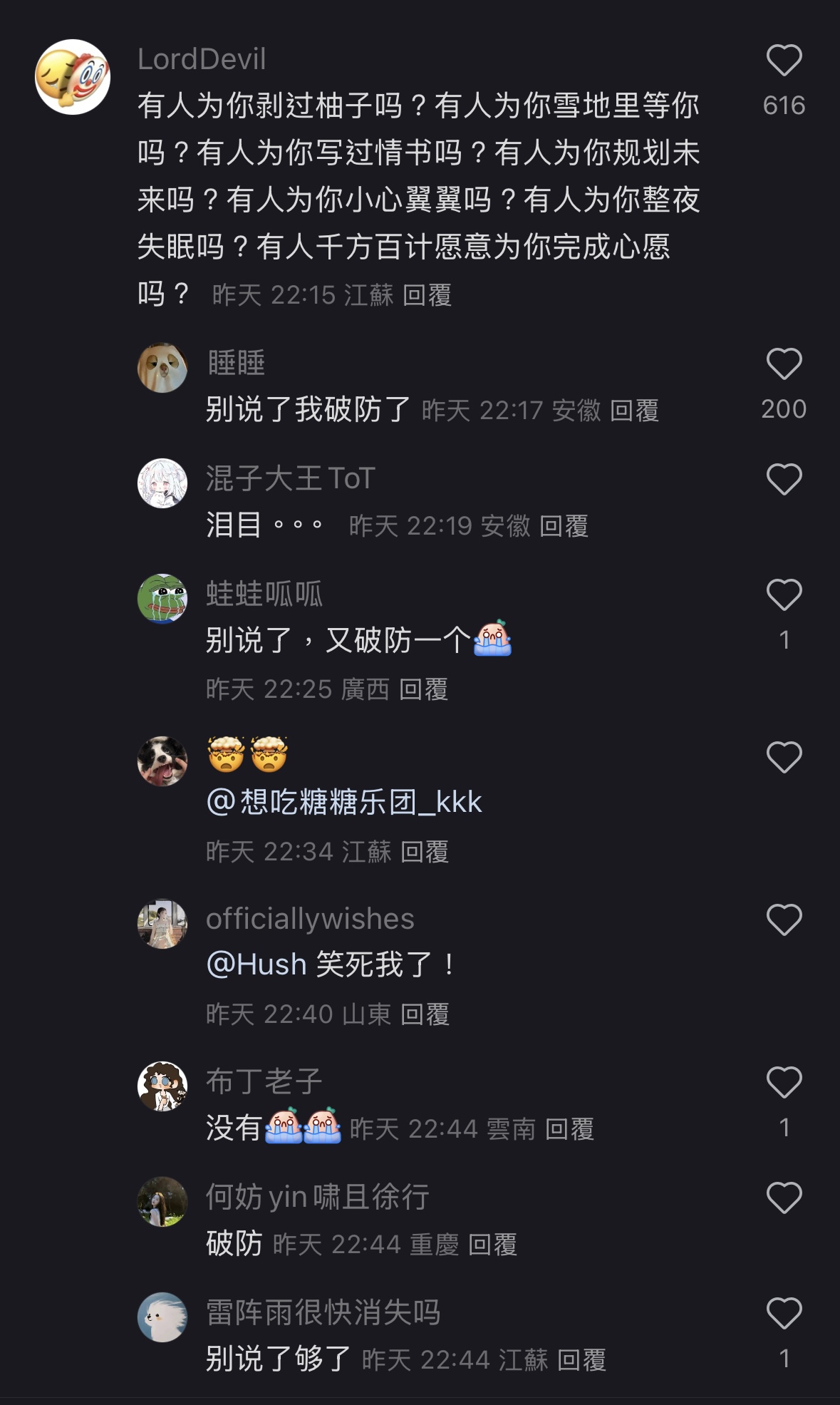Reply to 布丁老子 via 回覆
840x1405 pixels.
tap(569, 1129)
